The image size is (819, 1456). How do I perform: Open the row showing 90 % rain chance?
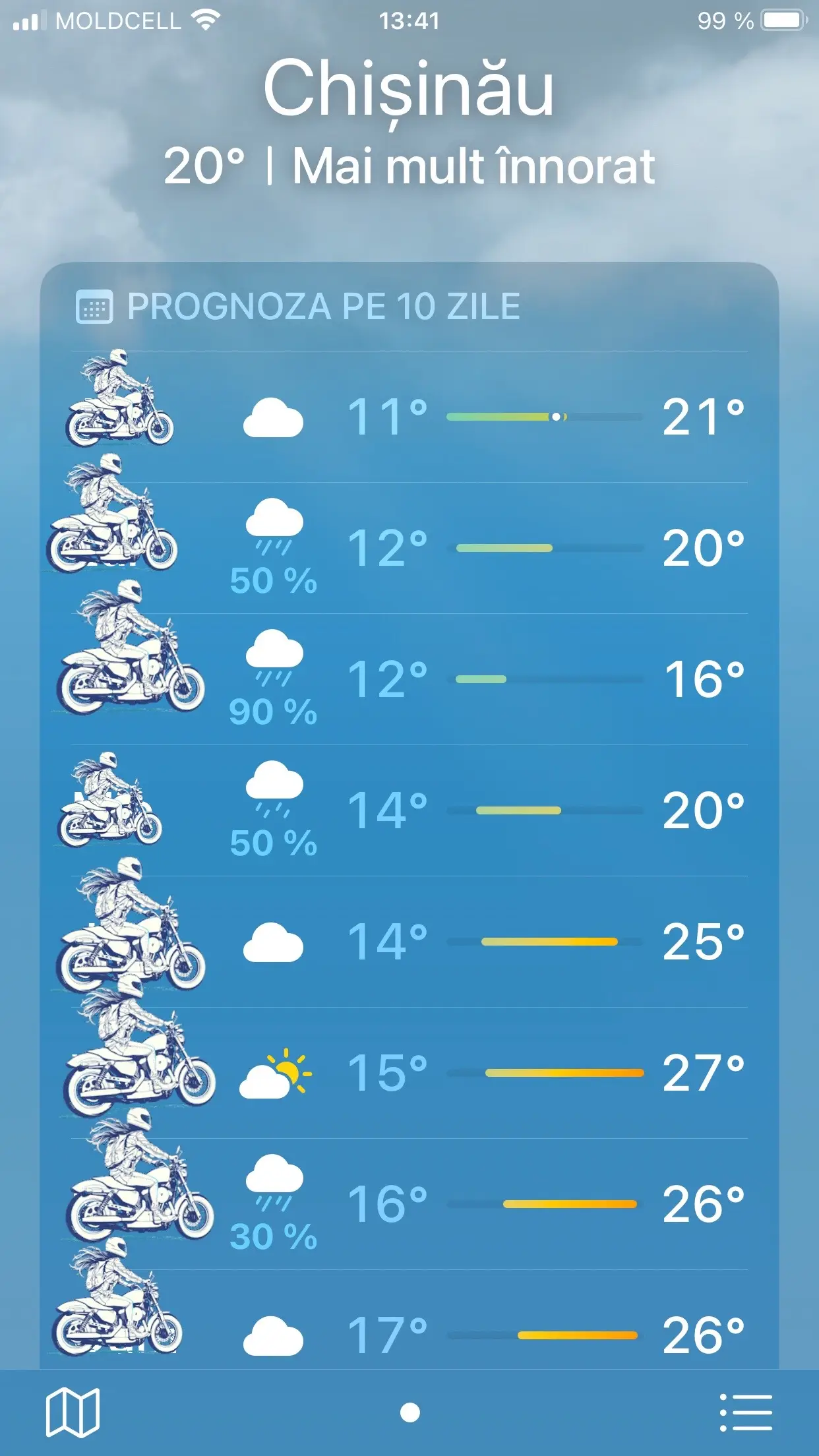(x=409, y=679)
